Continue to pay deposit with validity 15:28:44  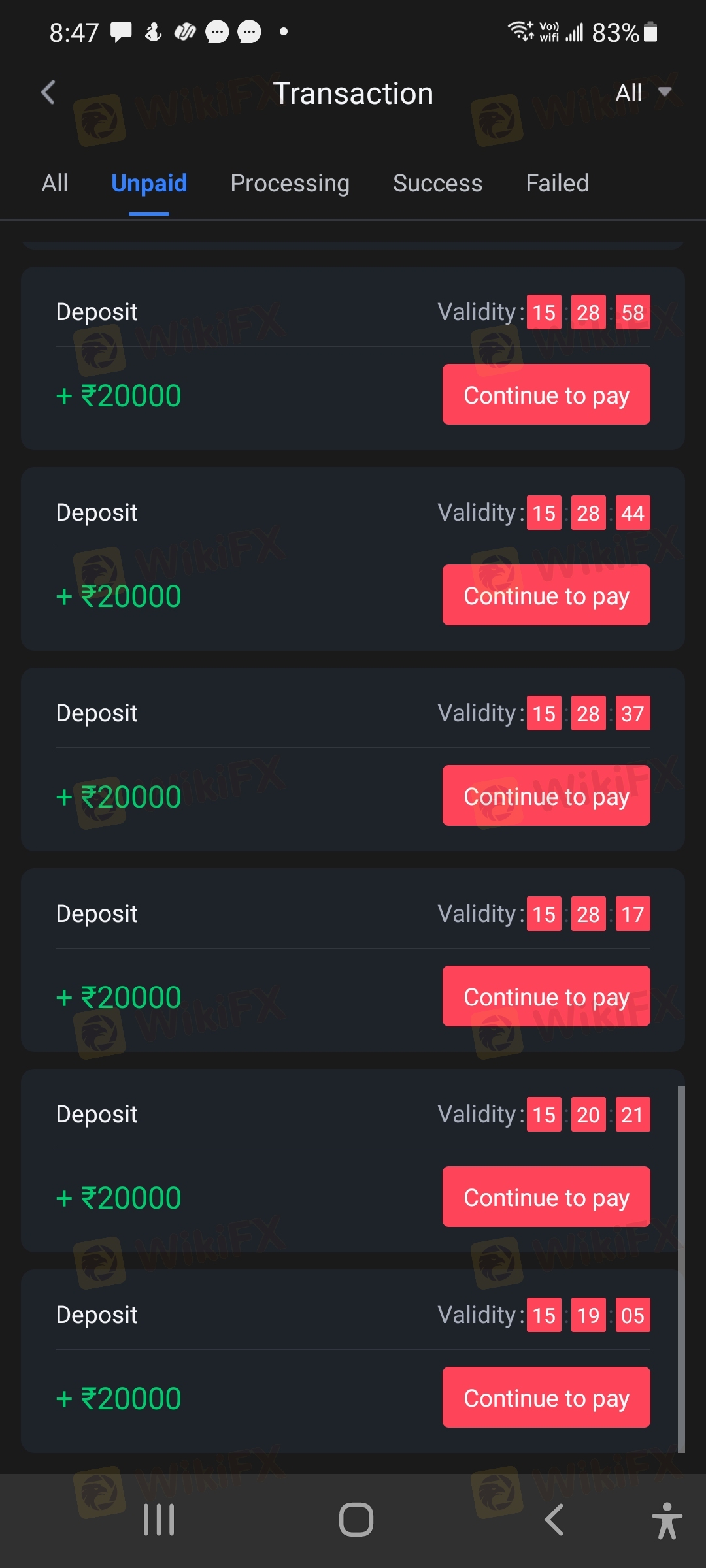546,595
